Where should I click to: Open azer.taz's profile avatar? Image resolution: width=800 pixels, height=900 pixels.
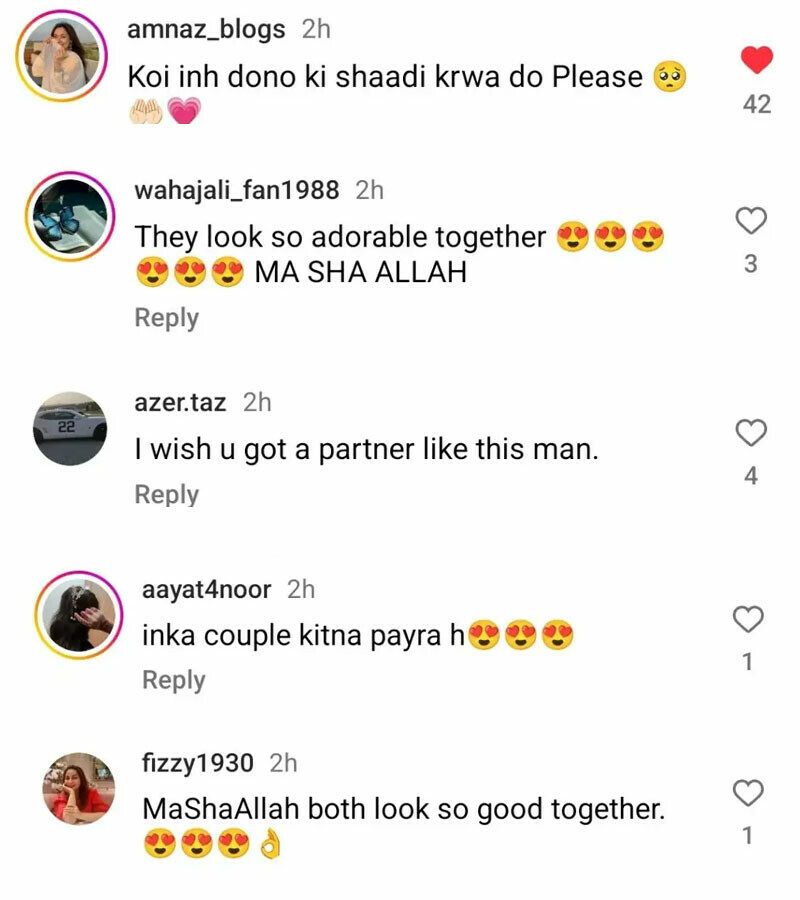click(70, 428)
